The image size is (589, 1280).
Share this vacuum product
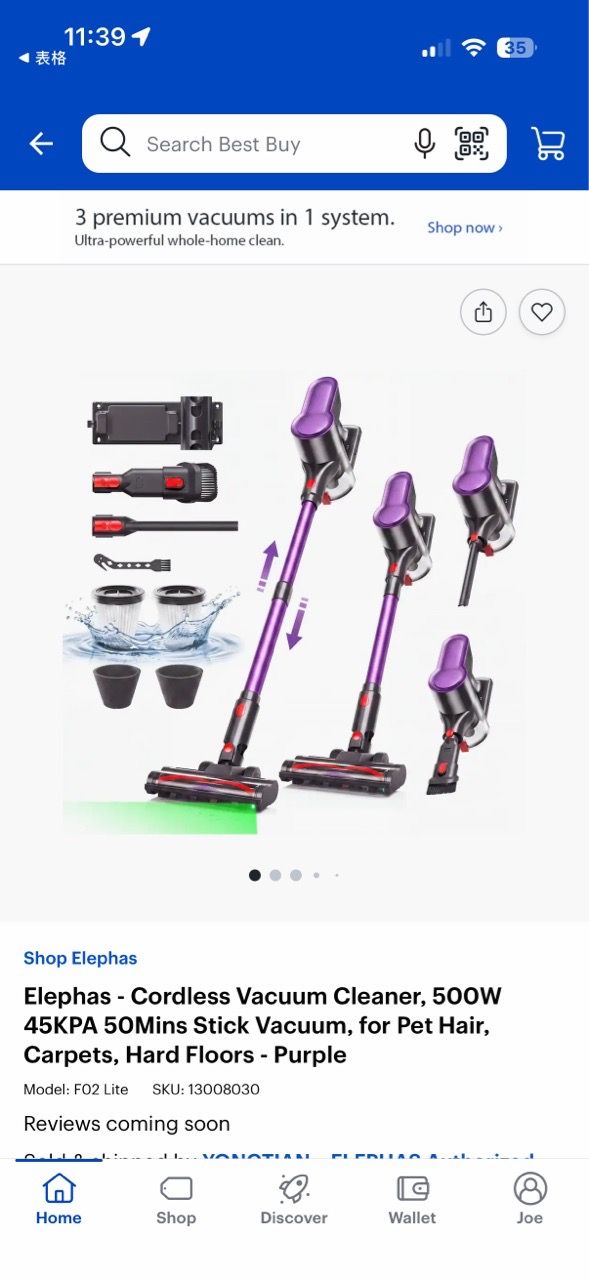483,313
